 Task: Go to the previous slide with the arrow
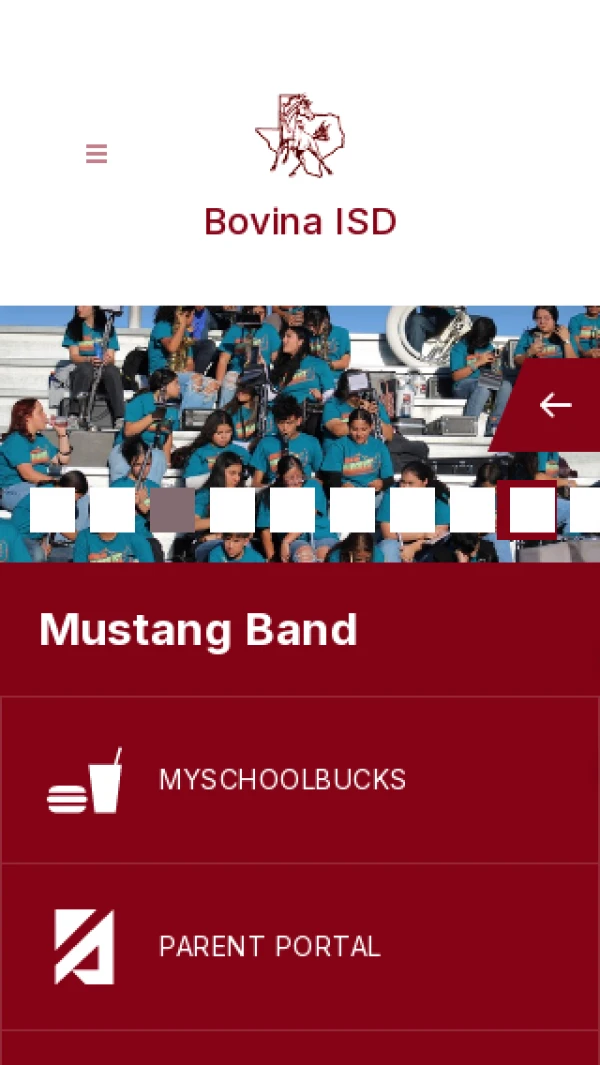554,405
